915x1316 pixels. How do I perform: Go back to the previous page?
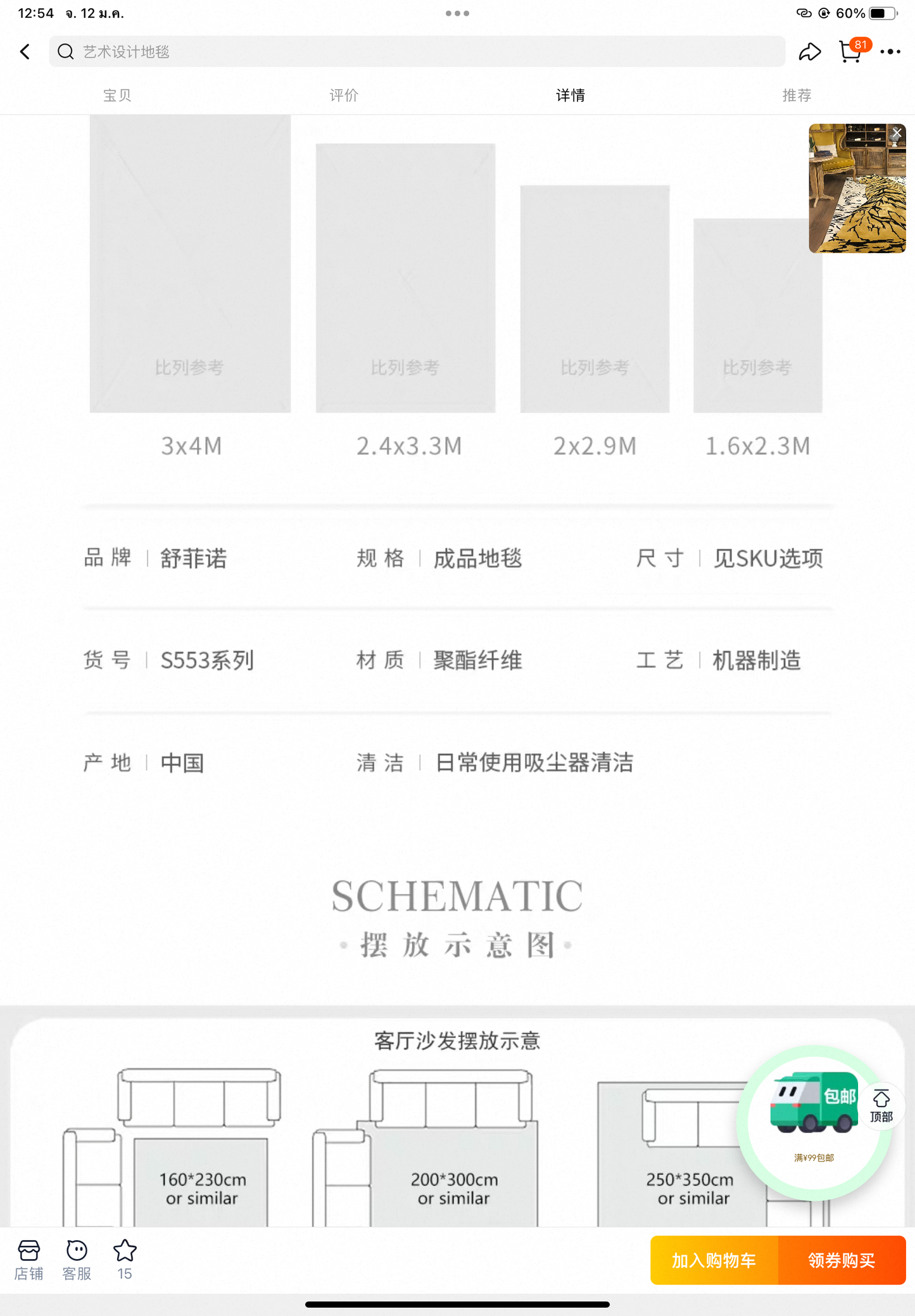25,52
